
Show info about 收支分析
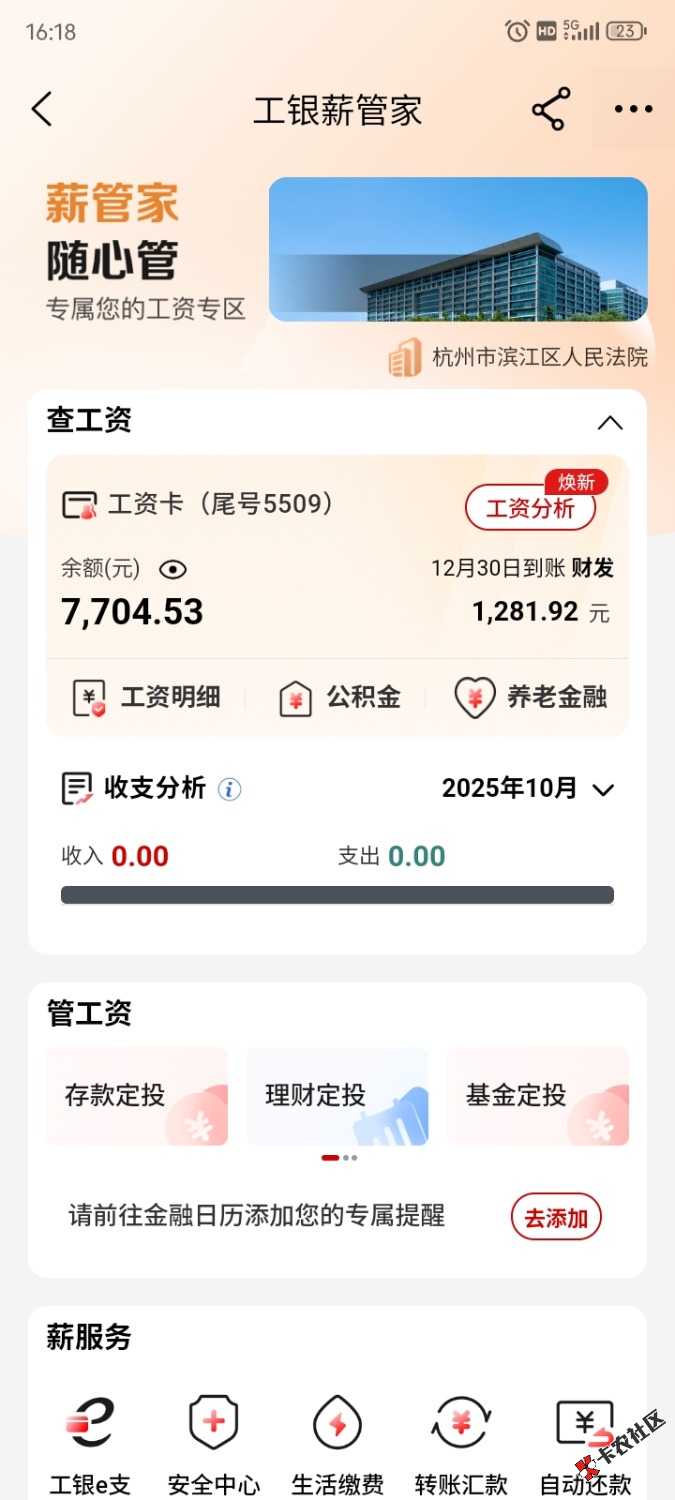pos(230,789)
